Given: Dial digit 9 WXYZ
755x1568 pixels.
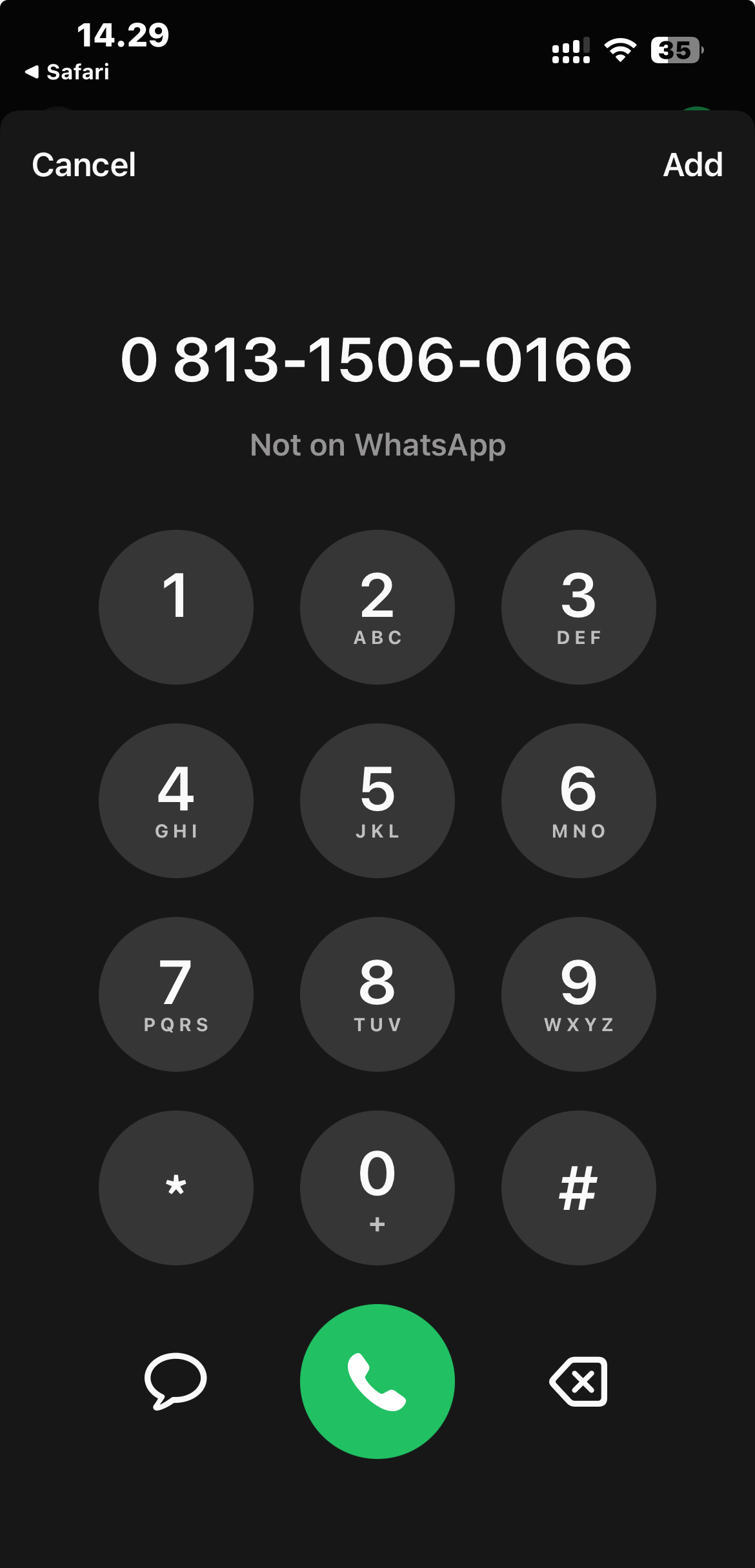Looking at the screenshot, I should pos(578,994).
